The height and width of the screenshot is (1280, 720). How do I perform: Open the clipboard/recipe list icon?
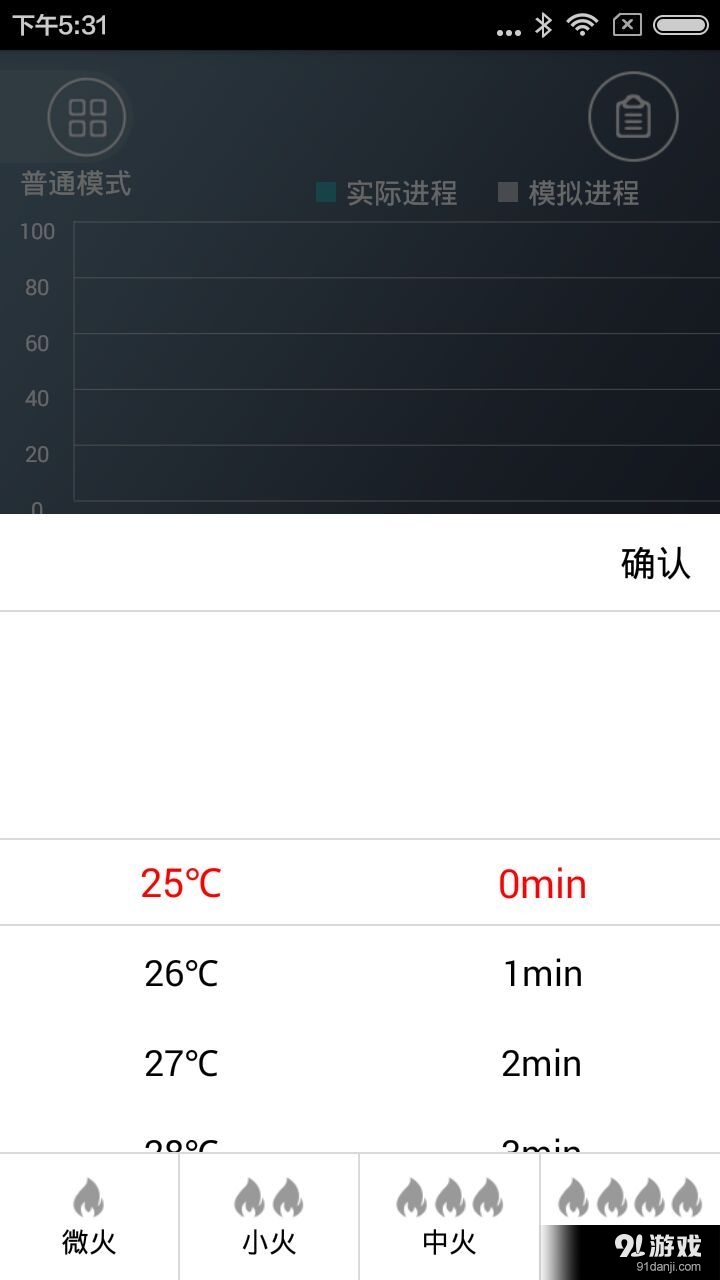(x=633, y=116)
